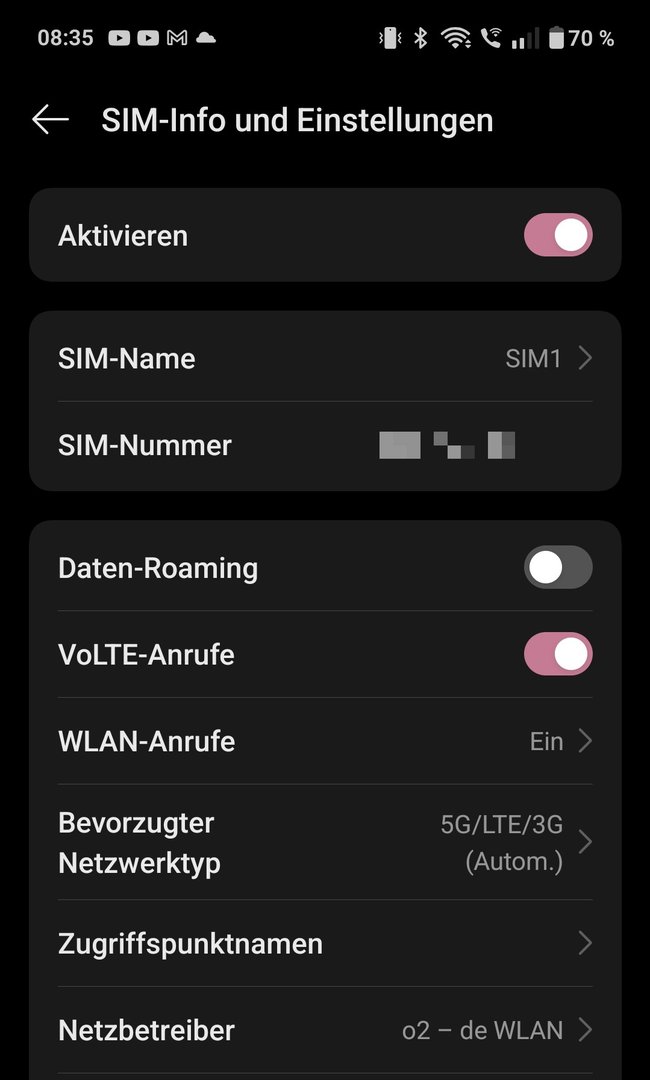Image resolution: width=650 pixels, height=1080 pixels.
Task: Go back with the arrow icon
Action: (x=50, y=120)
